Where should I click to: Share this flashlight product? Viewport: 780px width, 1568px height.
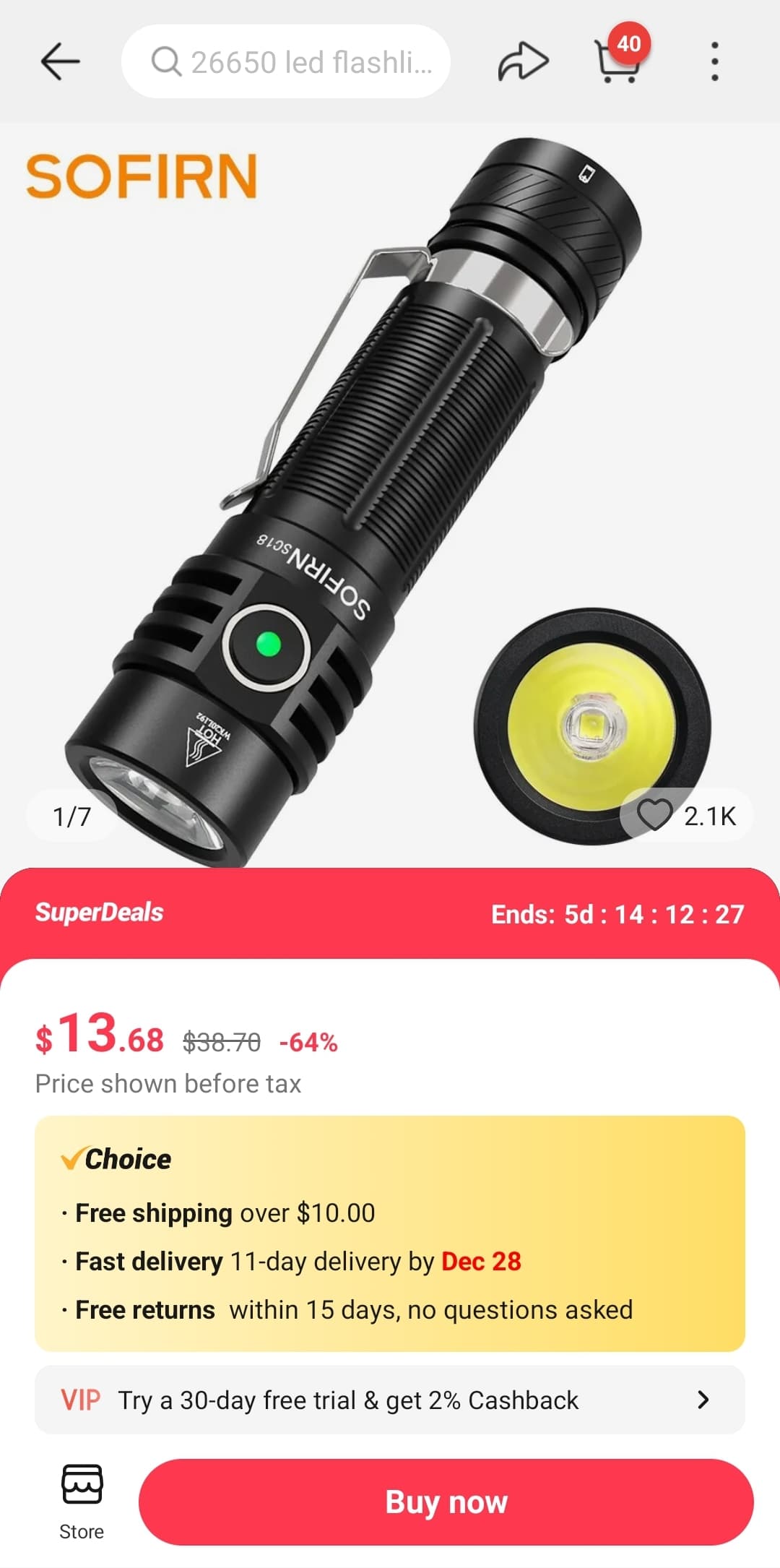523,61
